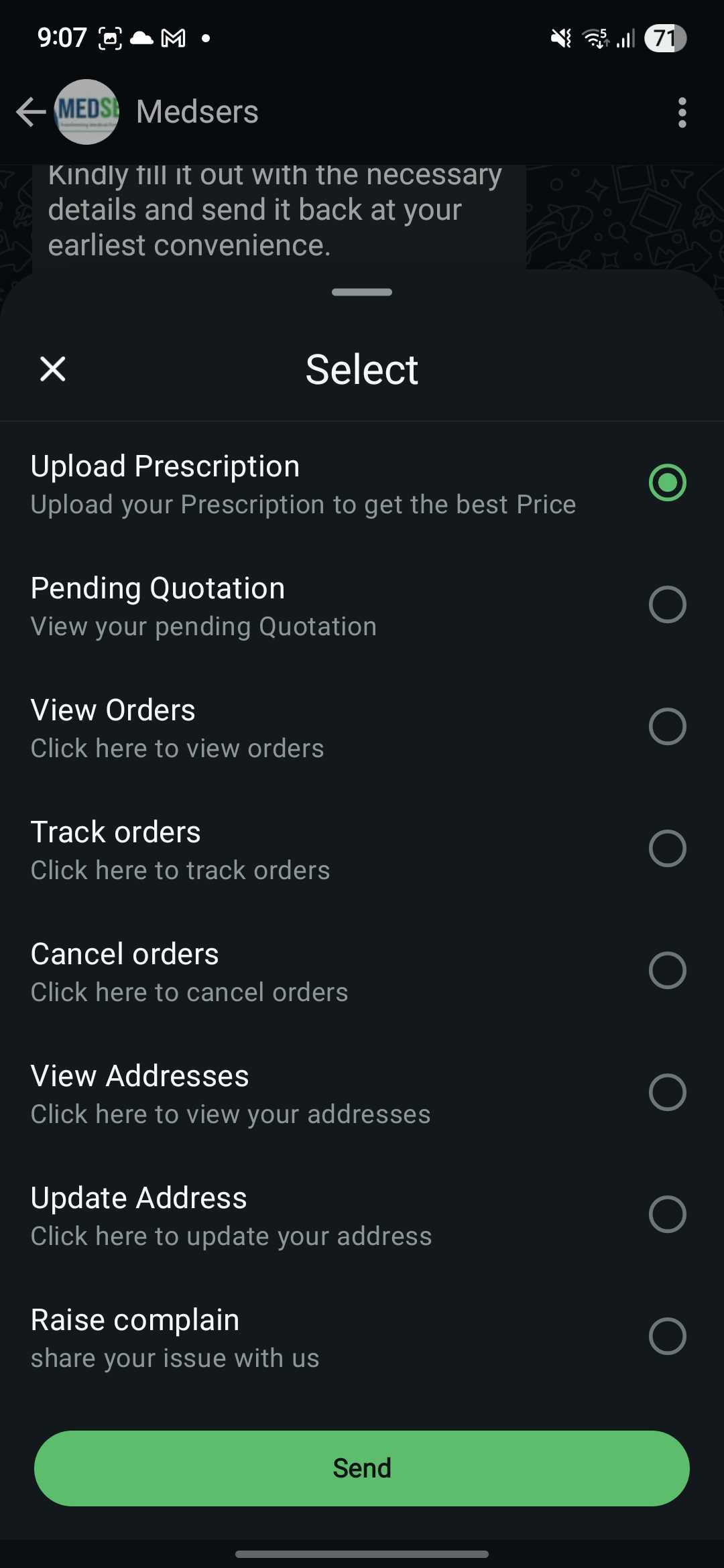Select View Addresses
This screenshot has width=724, height=1568.
tap(667, 1092)
